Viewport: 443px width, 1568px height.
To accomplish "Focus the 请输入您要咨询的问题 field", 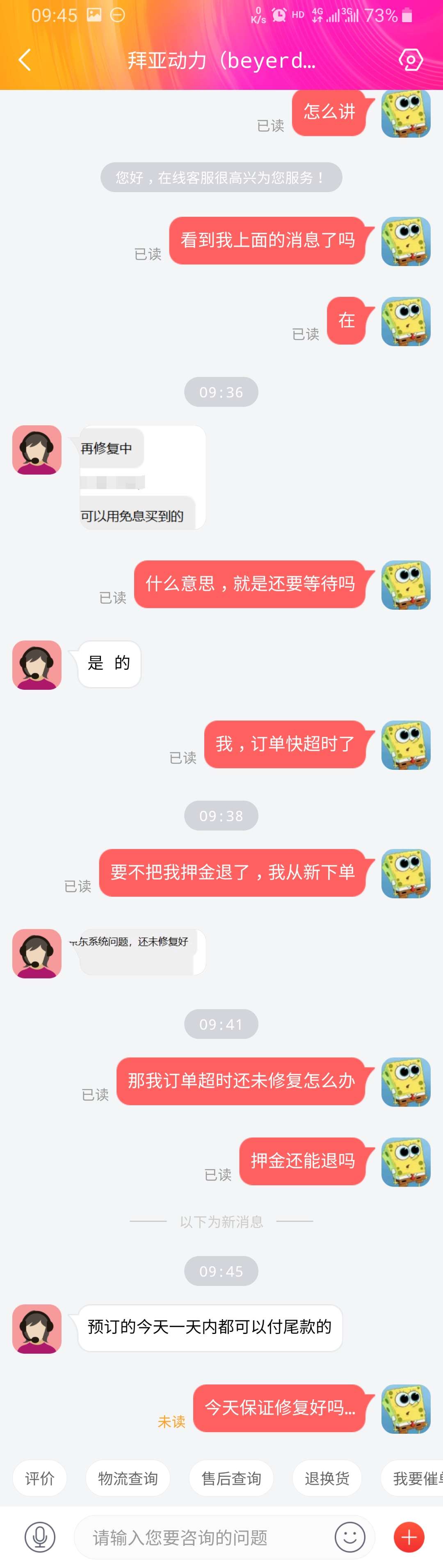I will click(x=201, y=1537).
